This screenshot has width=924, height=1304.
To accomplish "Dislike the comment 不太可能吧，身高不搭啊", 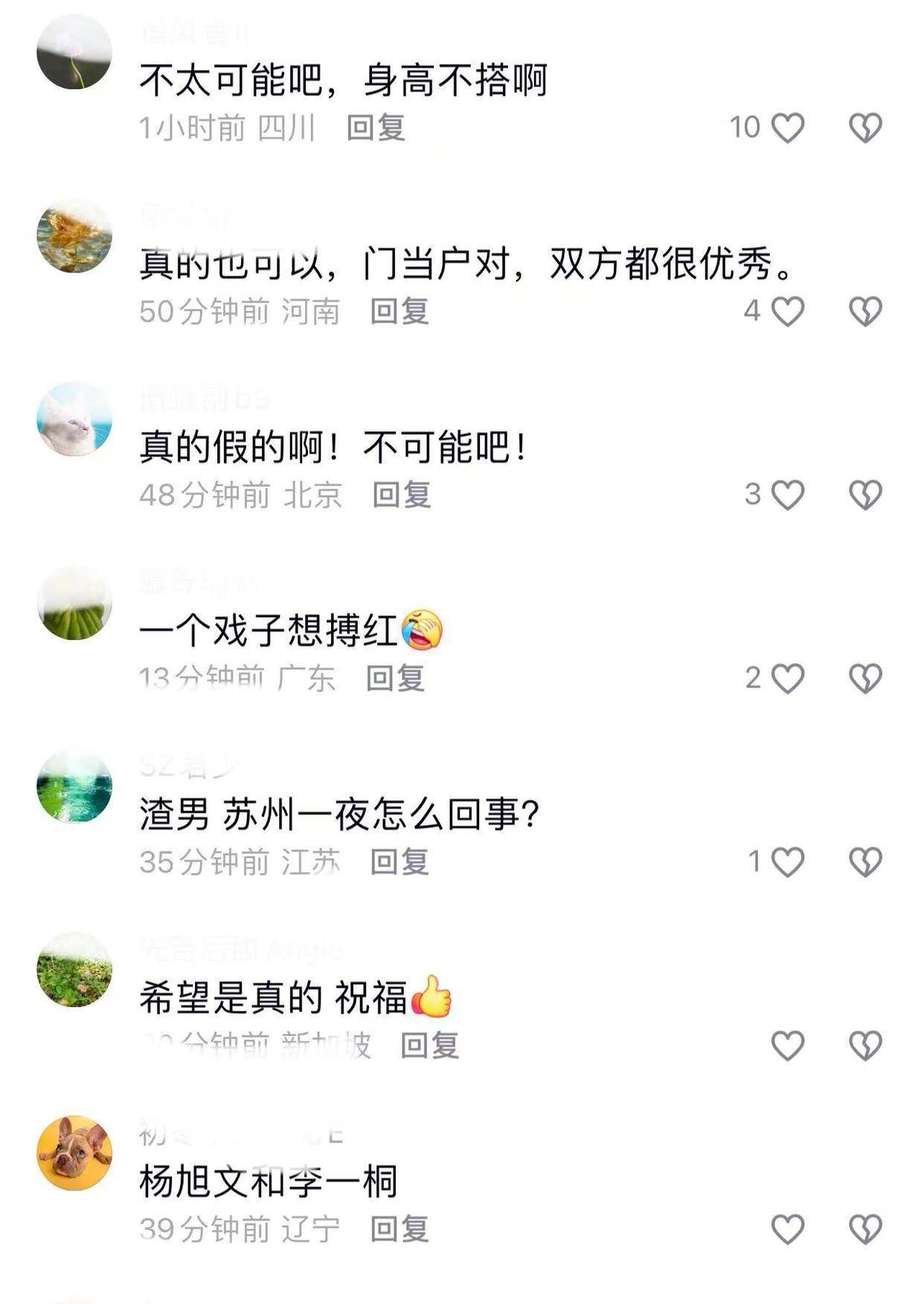I will (x=865, y=128).
